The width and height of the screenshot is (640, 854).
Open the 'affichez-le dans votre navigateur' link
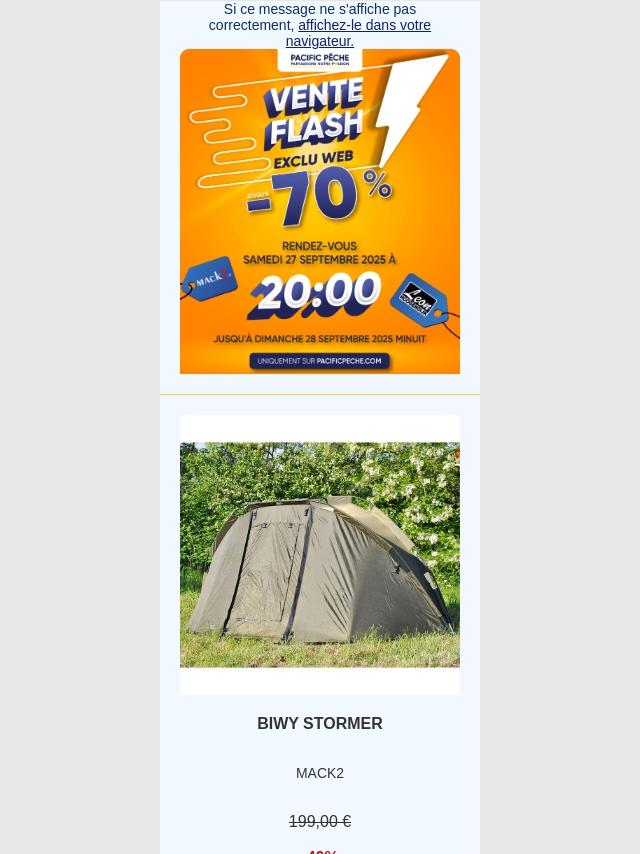pyautogui.click(x=364, y=26)
